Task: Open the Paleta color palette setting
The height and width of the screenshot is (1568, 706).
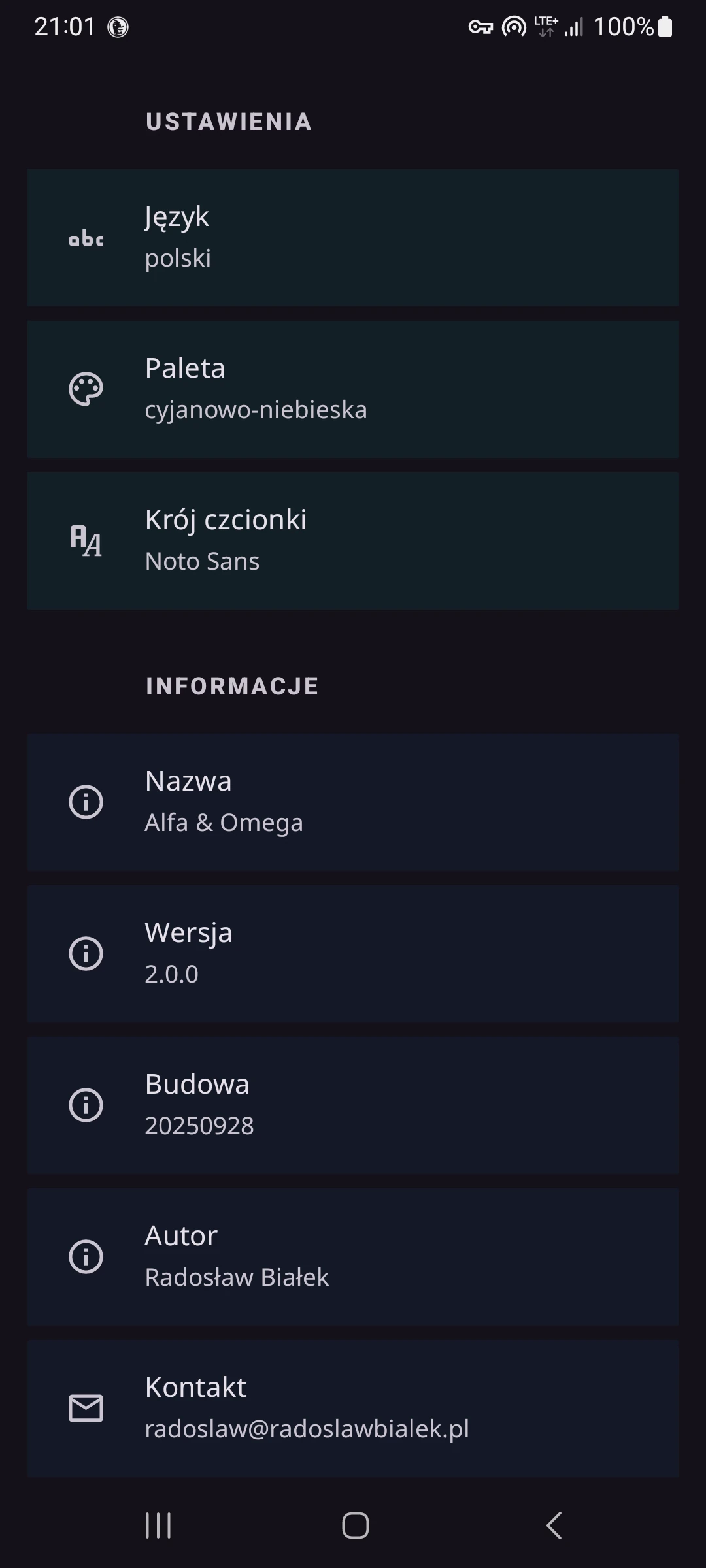Action: (x=353, y=387)
